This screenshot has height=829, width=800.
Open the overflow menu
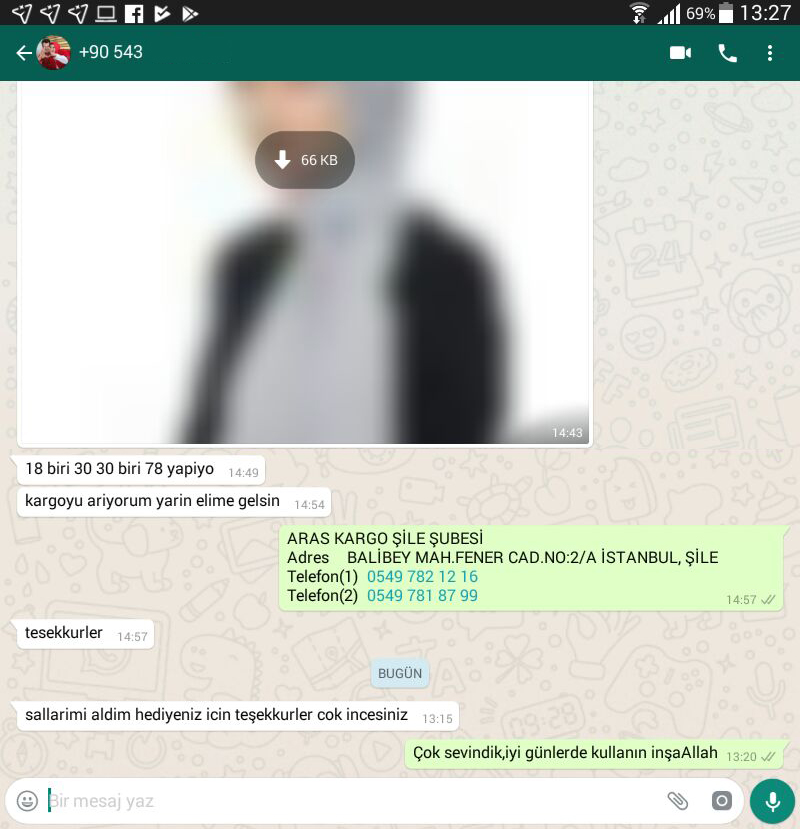(769, 53)
